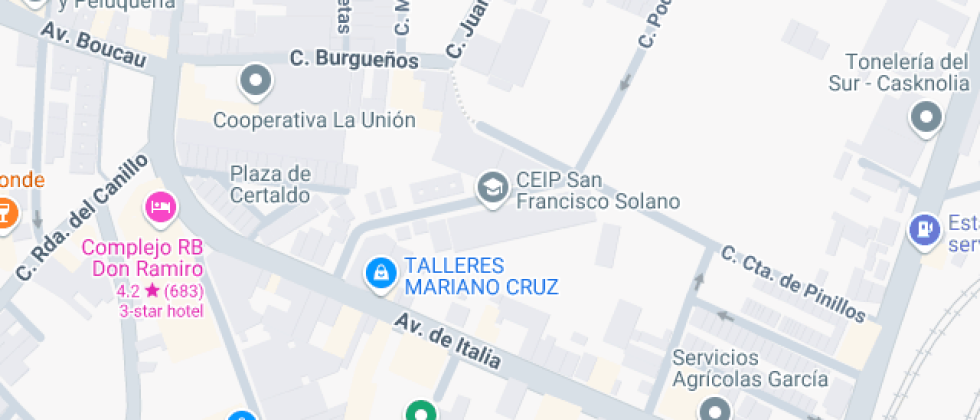
Task: Open the orange restaurant marker
Action: [6, 213]
